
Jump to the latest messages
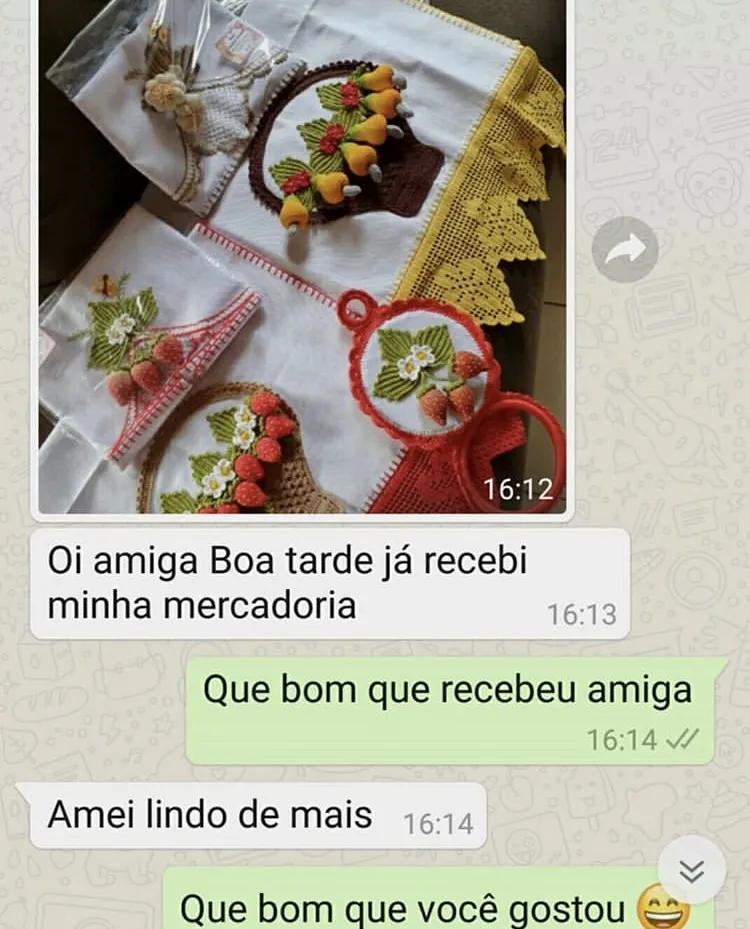coord(691,871)
